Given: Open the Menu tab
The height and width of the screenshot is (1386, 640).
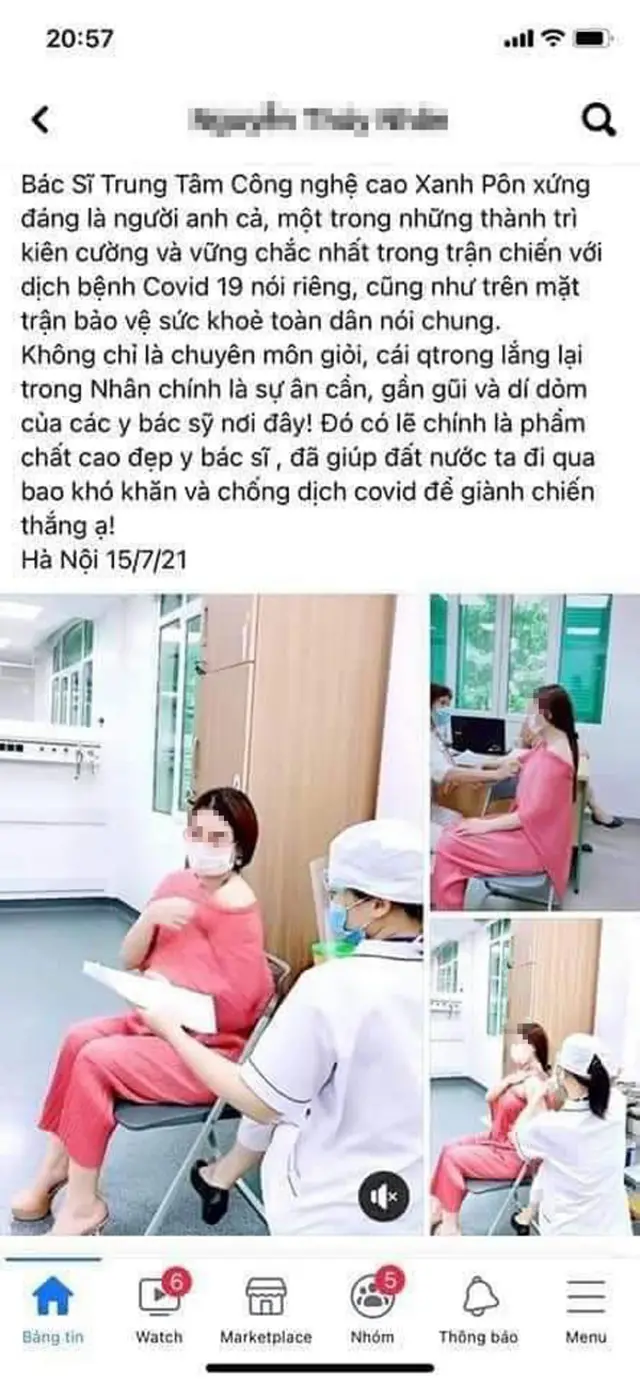Looking at the screenshot, I should [586, 1308].
